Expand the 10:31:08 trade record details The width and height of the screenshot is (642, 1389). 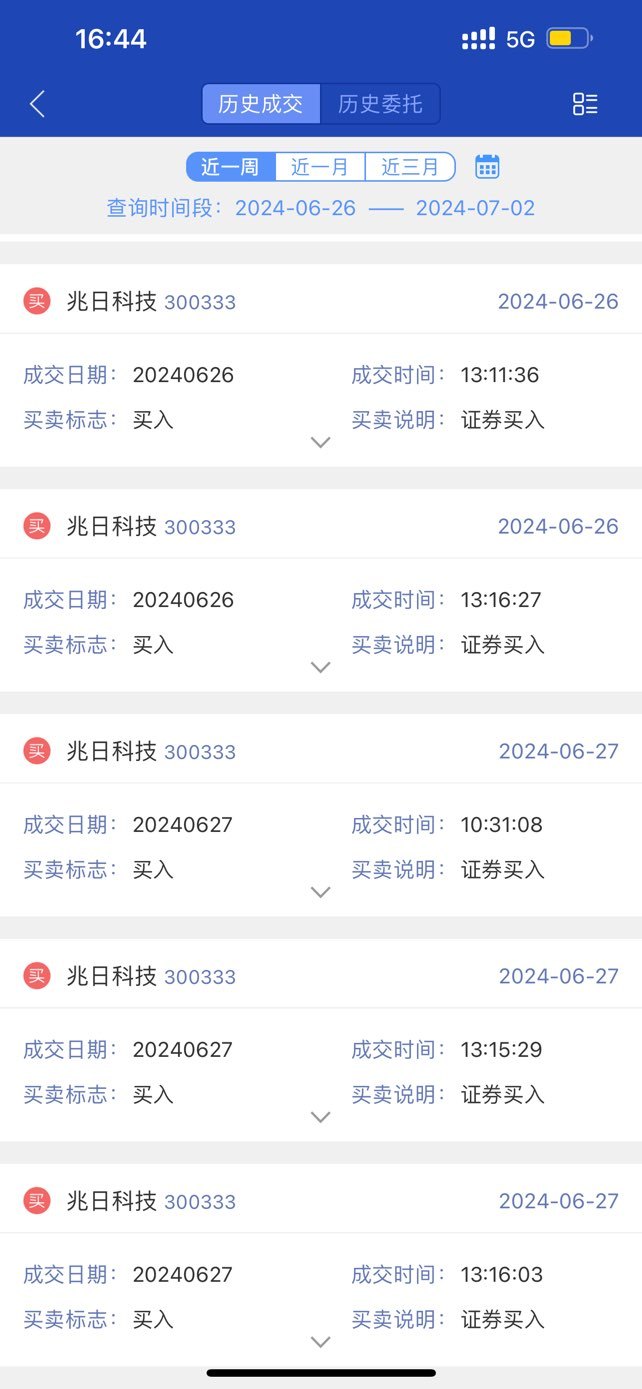coord(321,892)
